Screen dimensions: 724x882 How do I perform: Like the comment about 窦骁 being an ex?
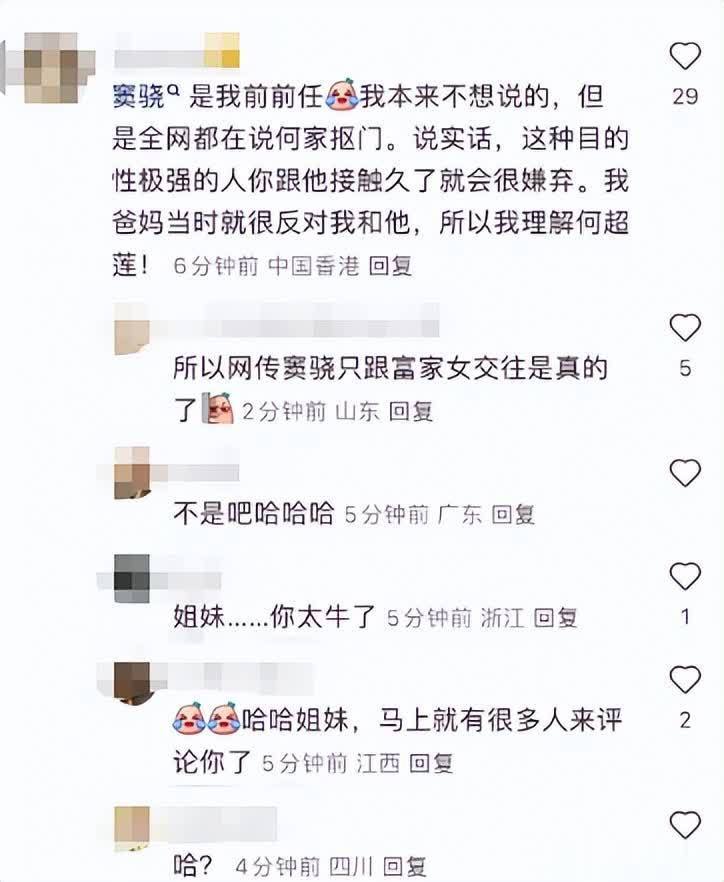[x=685, y=57]
